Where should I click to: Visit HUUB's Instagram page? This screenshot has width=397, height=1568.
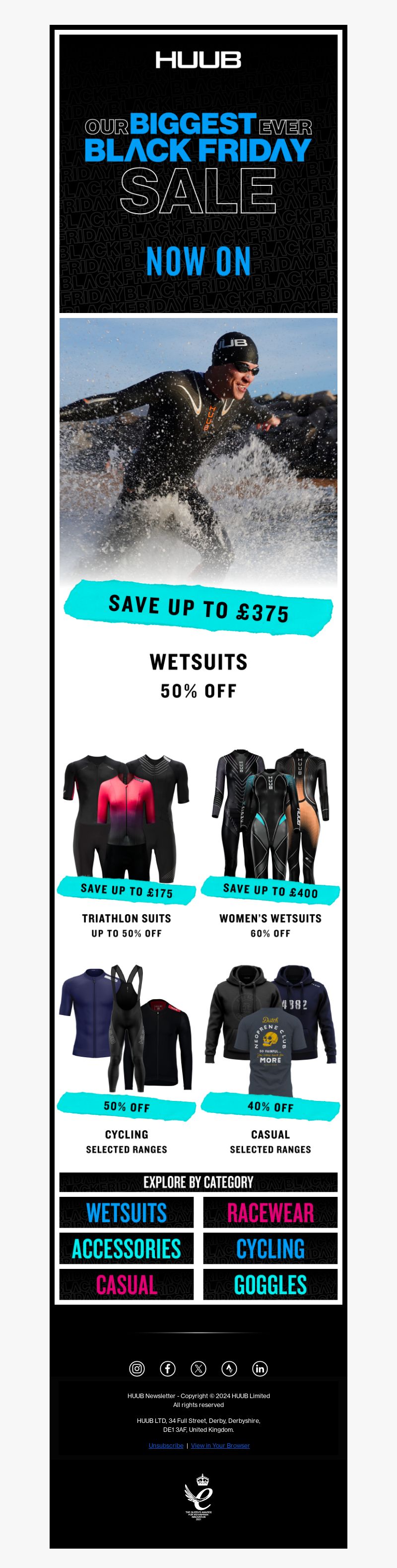pos(137,1368)
